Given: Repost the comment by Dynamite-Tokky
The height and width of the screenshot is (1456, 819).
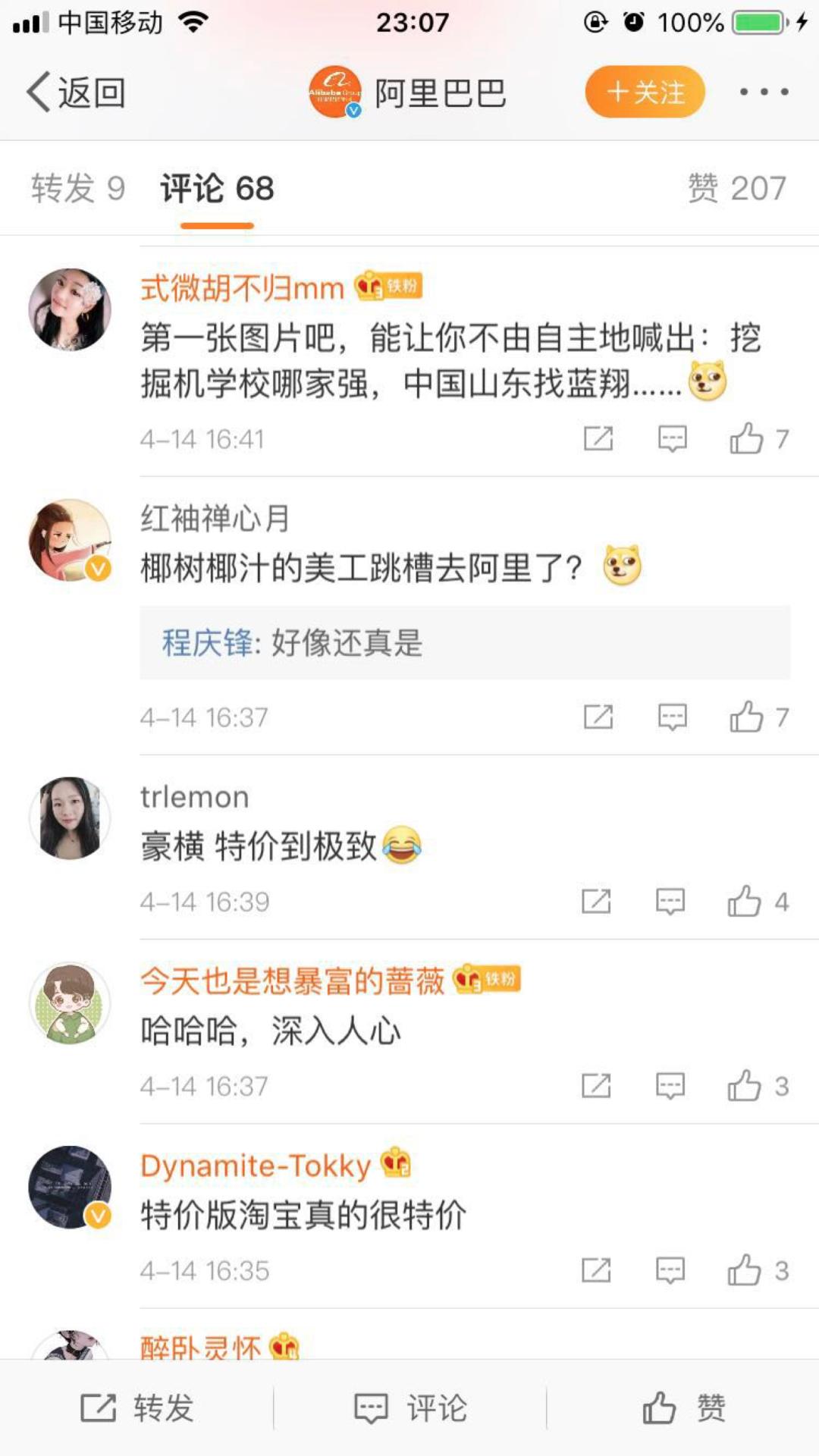Looking at the screenshot, I should 596,1269.
